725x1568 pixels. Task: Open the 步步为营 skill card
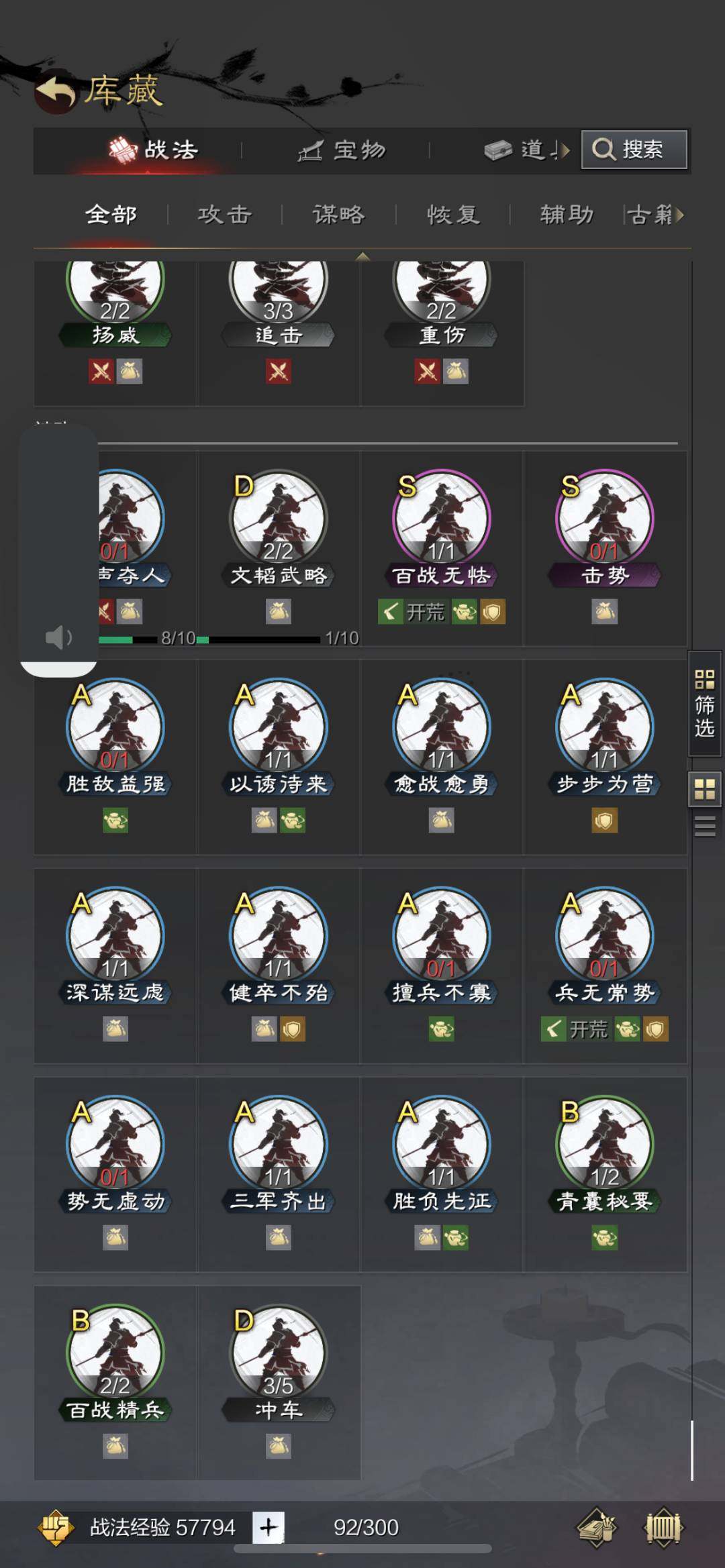click(x=605, y=757)
